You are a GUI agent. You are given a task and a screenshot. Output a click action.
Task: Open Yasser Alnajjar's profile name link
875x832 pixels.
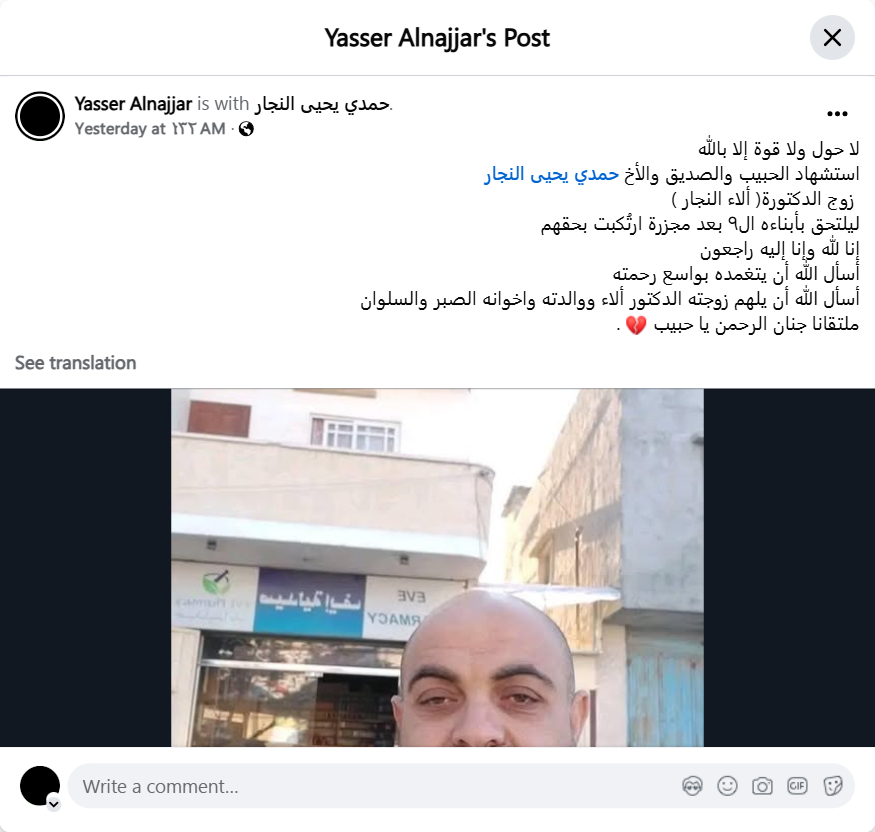(x=133, y=104)
